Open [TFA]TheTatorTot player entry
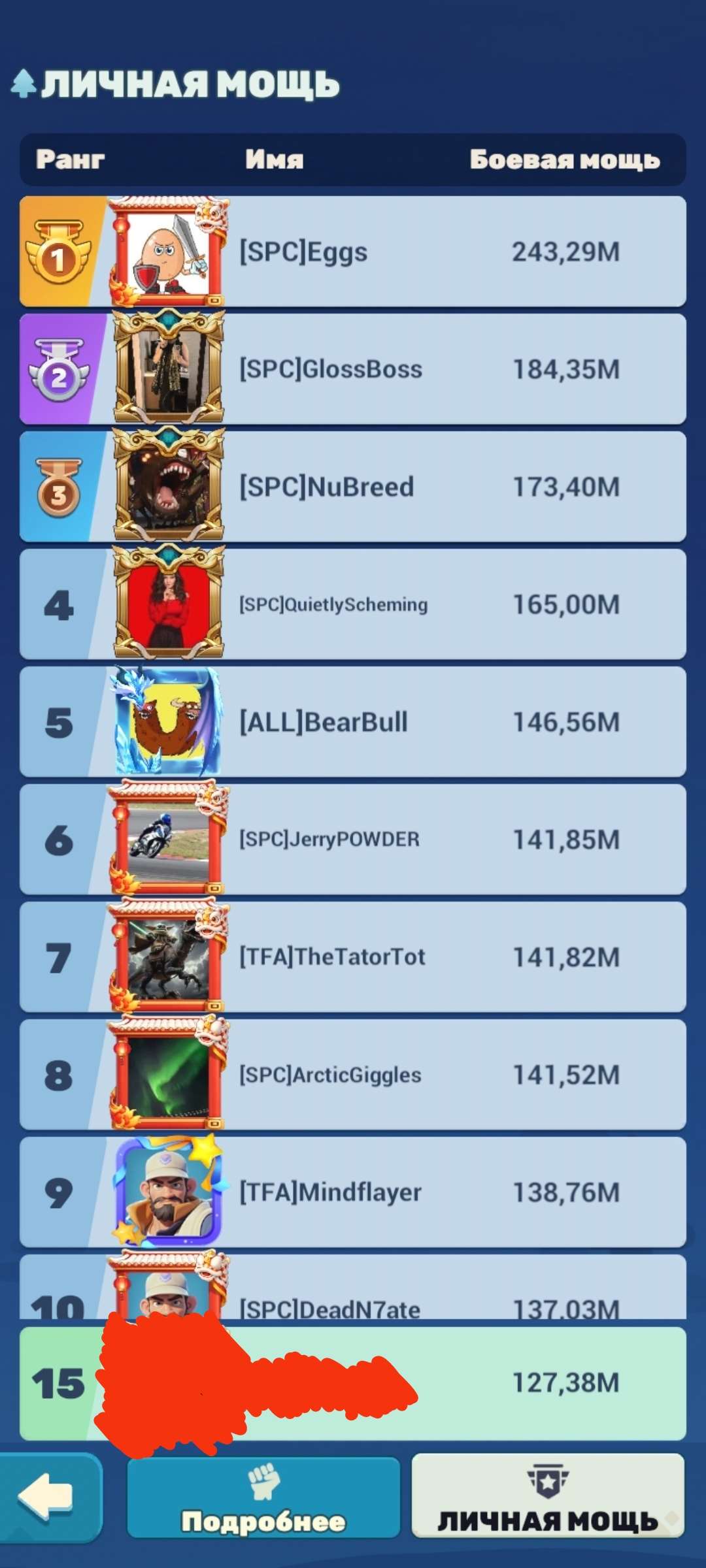Image resolution: width=706 pixels, height=1568 pixels. (x=353, y=957)
